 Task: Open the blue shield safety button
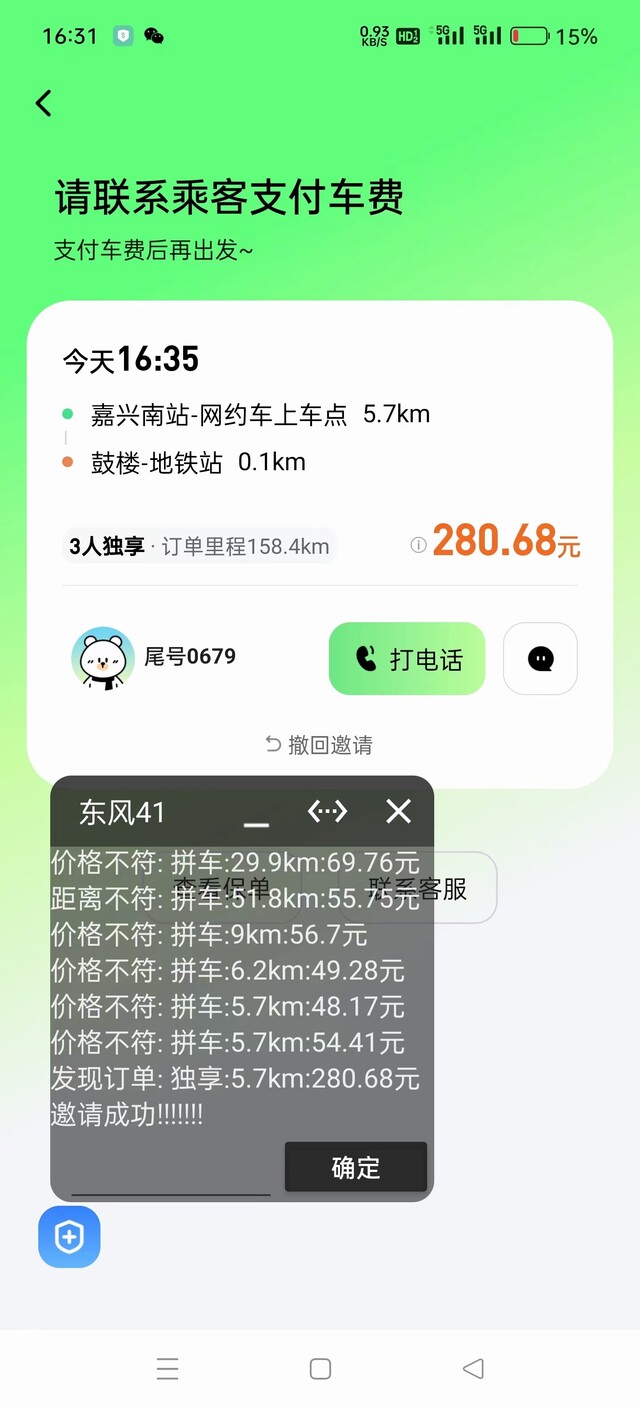pyautogui.click(x=69, y=1237)
